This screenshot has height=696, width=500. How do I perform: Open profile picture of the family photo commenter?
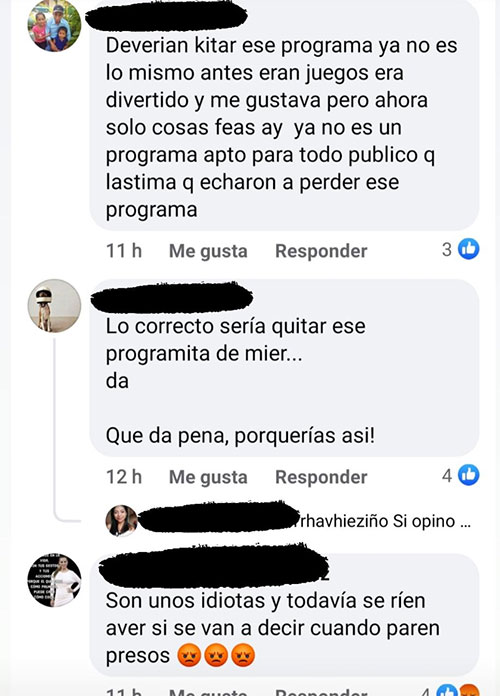(54, 26)
